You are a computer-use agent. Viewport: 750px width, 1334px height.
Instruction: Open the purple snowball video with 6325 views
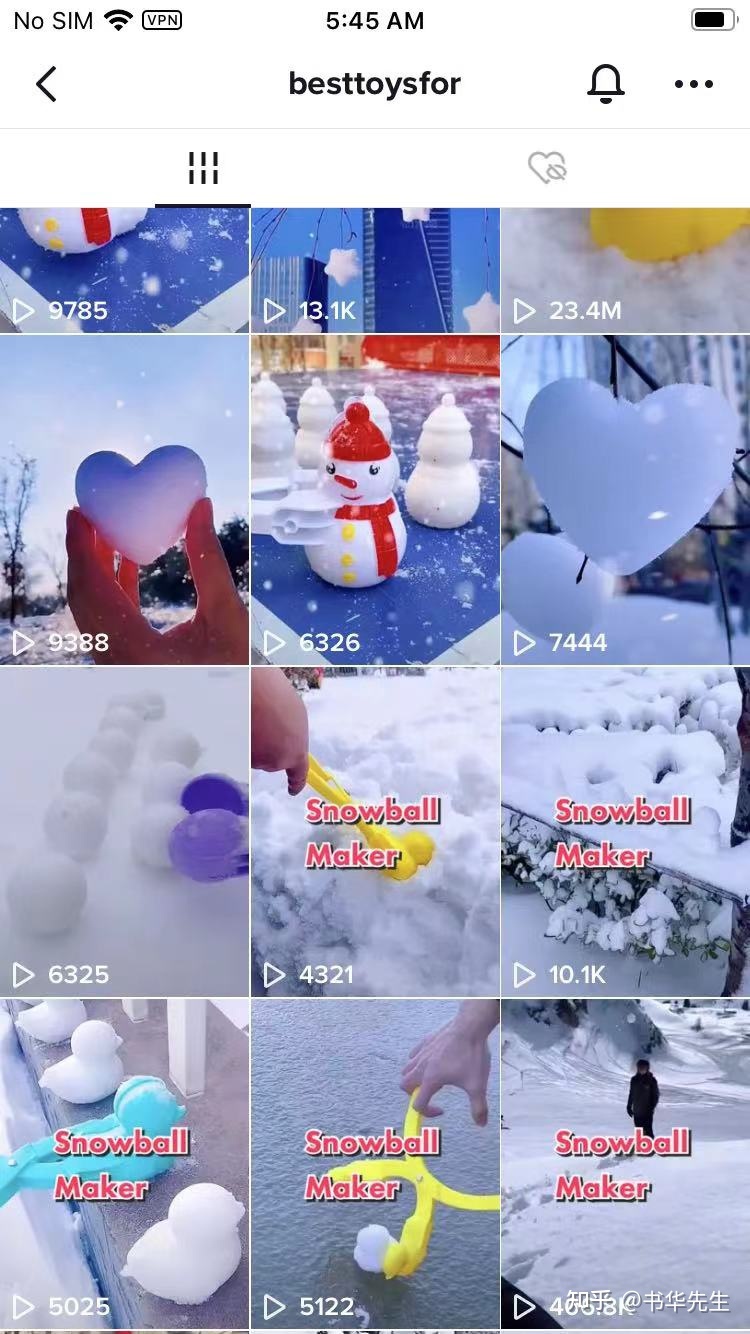tap(124, 832)
